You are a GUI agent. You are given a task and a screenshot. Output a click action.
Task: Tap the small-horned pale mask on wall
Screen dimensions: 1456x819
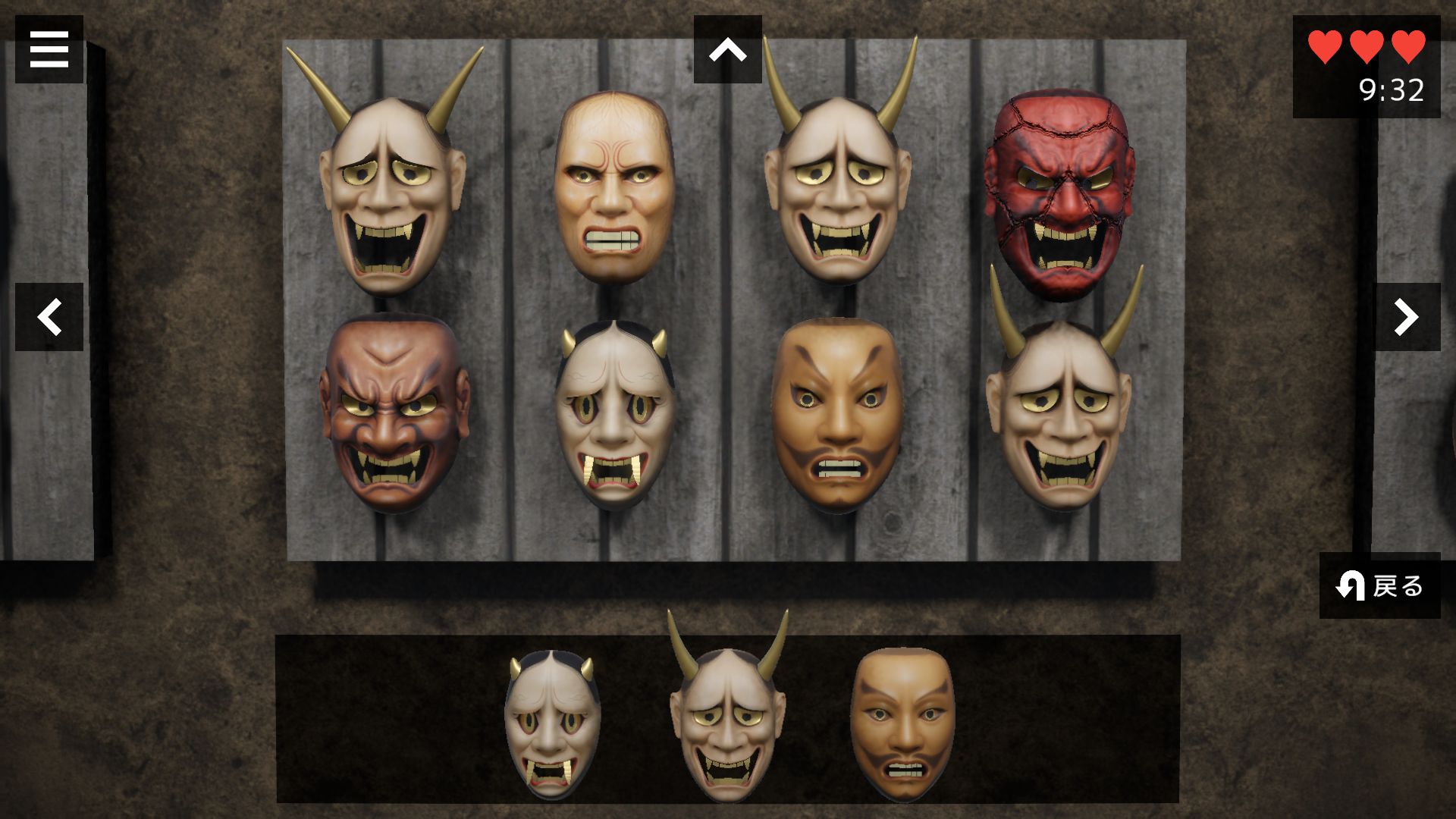(613, 417)
